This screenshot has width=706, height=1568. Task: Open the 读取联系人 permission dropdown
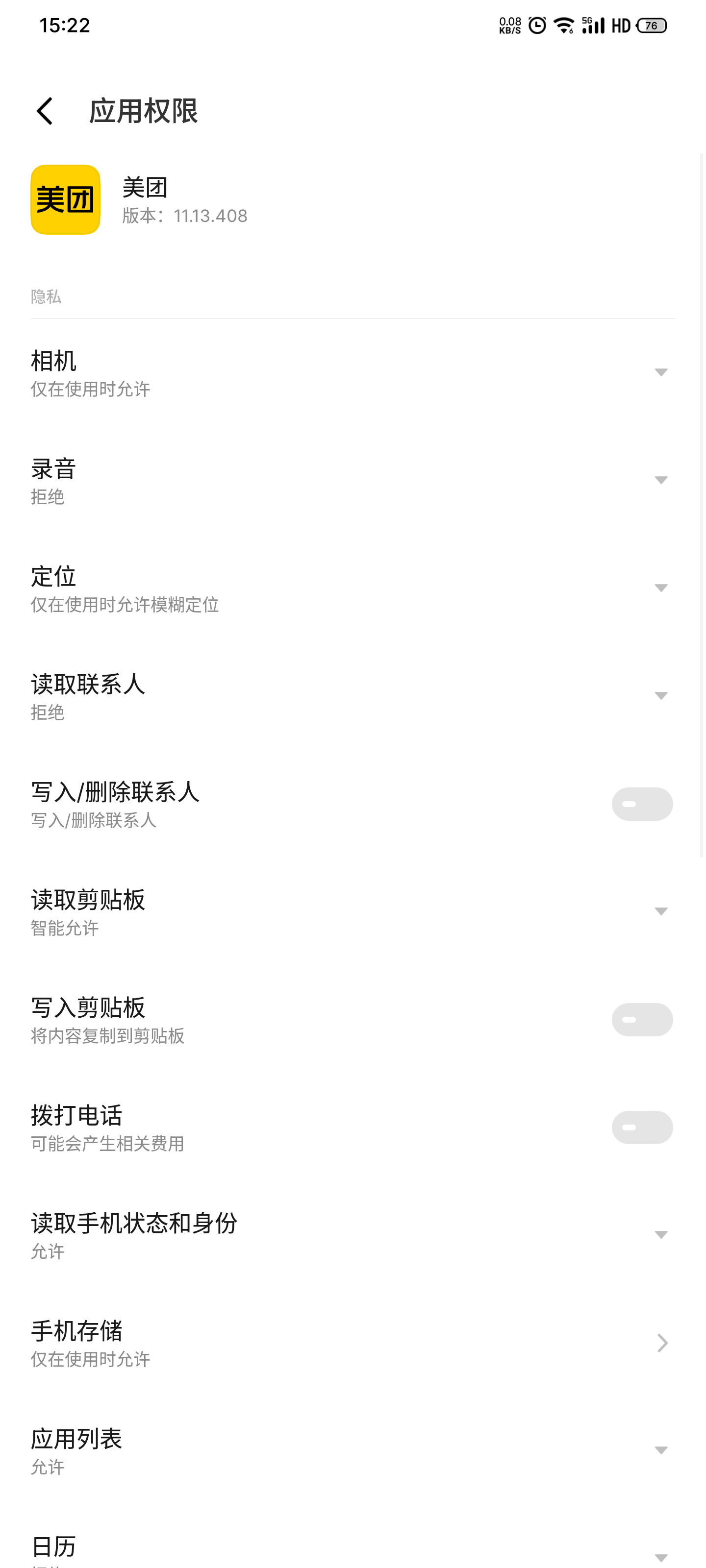click(660, 696)
